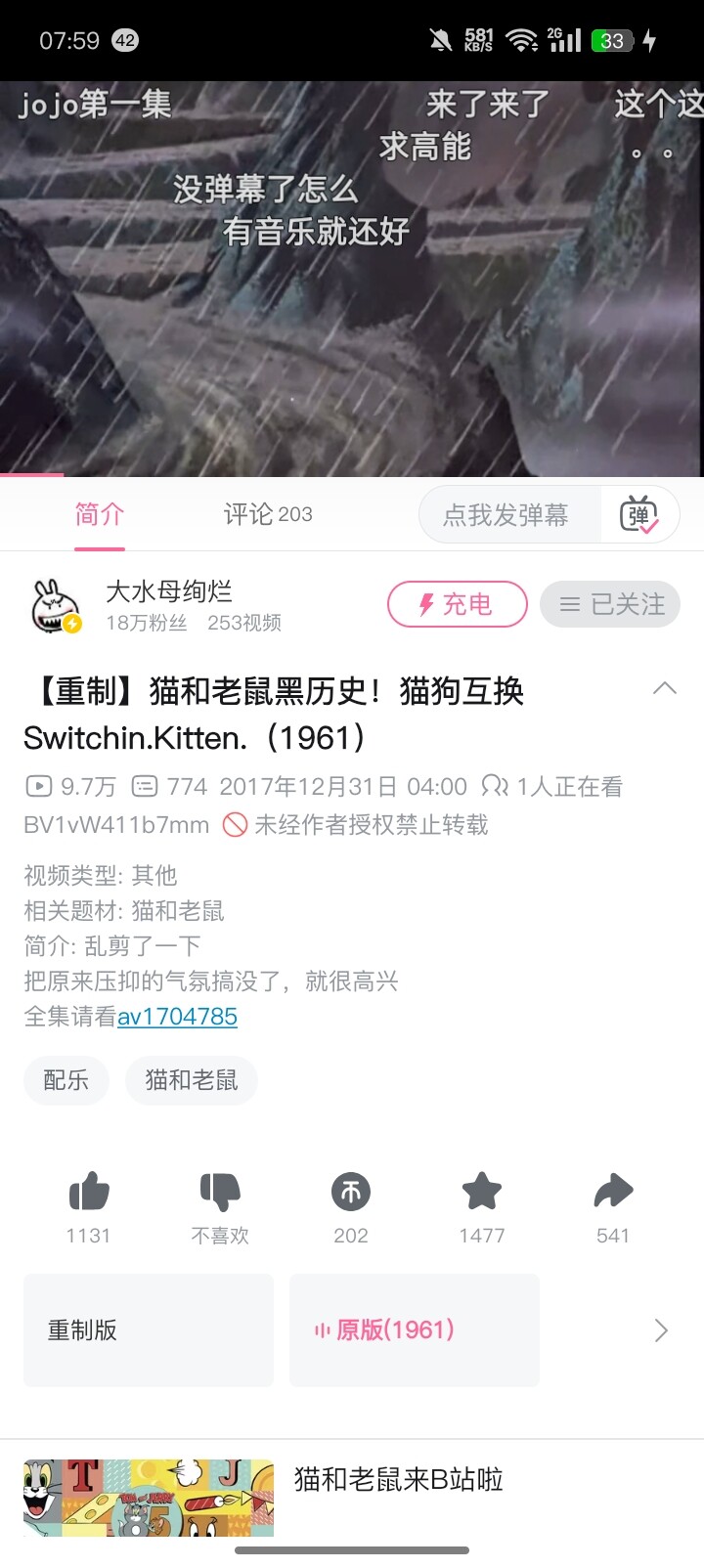Viewport: 704px width, 1568px height.
Task: Expand the episode list arrow
Action: (x=661, y=1330)
